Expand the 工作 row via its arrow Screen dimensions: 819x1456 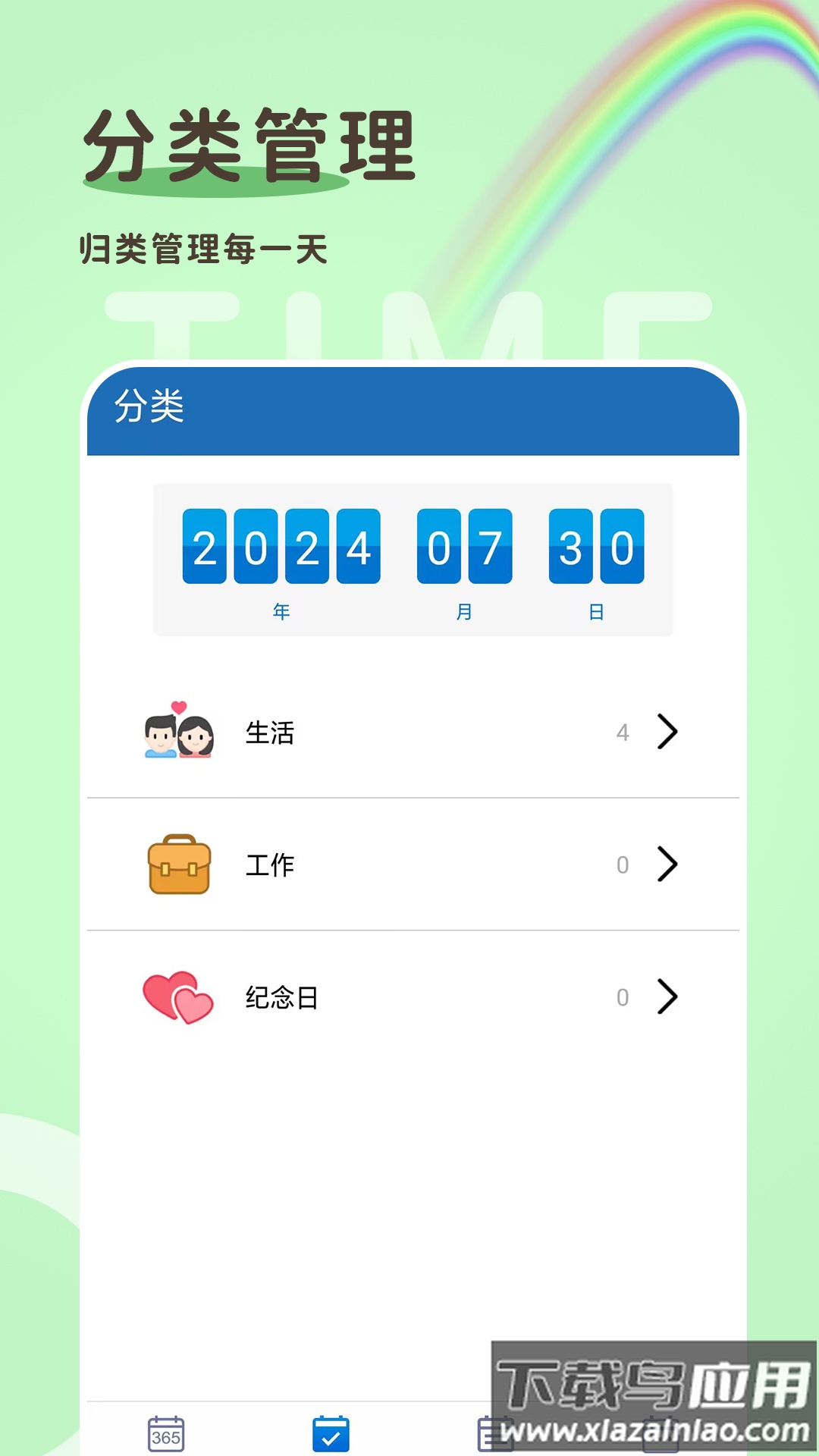tap(667, 864)
